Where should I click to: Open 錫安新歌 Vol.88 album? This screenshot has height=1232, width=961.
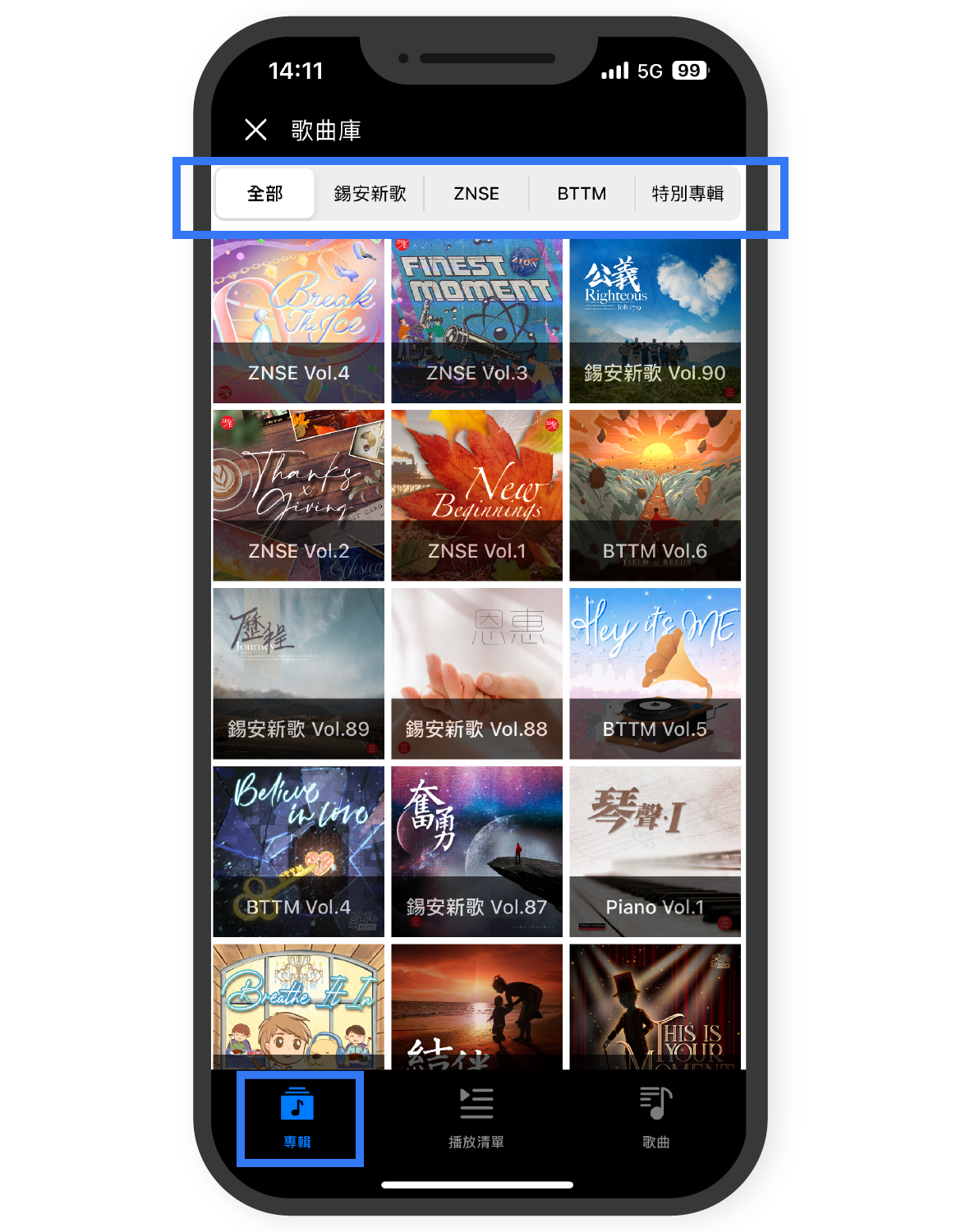[476, 673]
